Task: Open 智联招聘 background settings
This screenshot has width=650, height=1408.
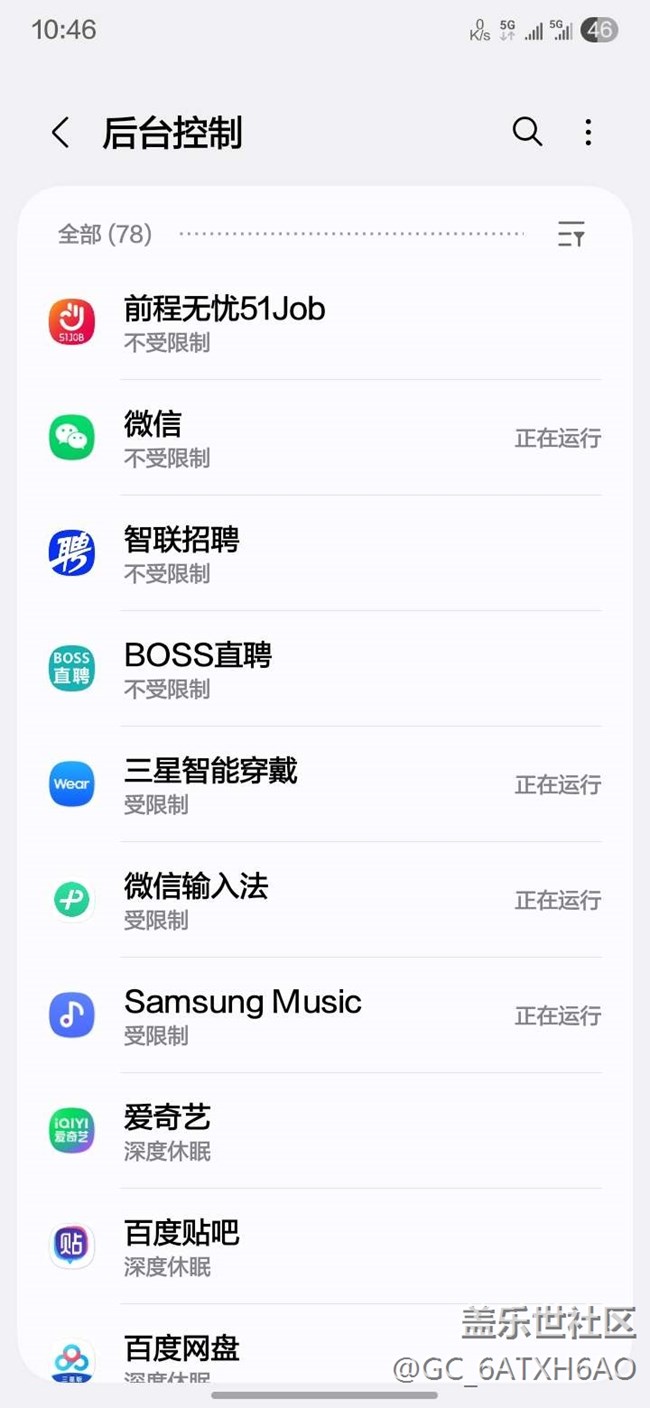Action: (325, 553)
